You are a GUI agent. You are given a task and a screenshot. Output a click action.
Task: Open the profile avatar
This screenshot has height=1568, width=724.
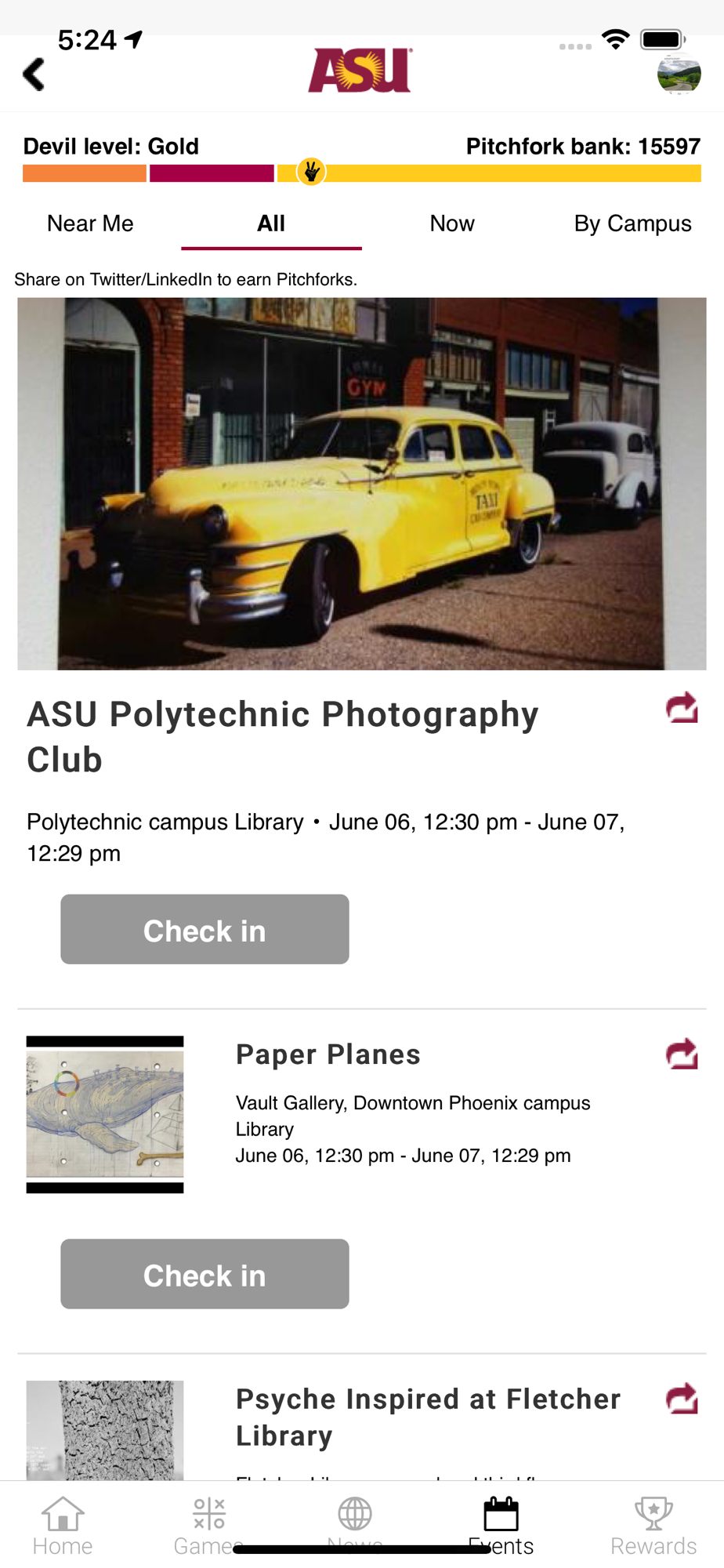point(679,74)
